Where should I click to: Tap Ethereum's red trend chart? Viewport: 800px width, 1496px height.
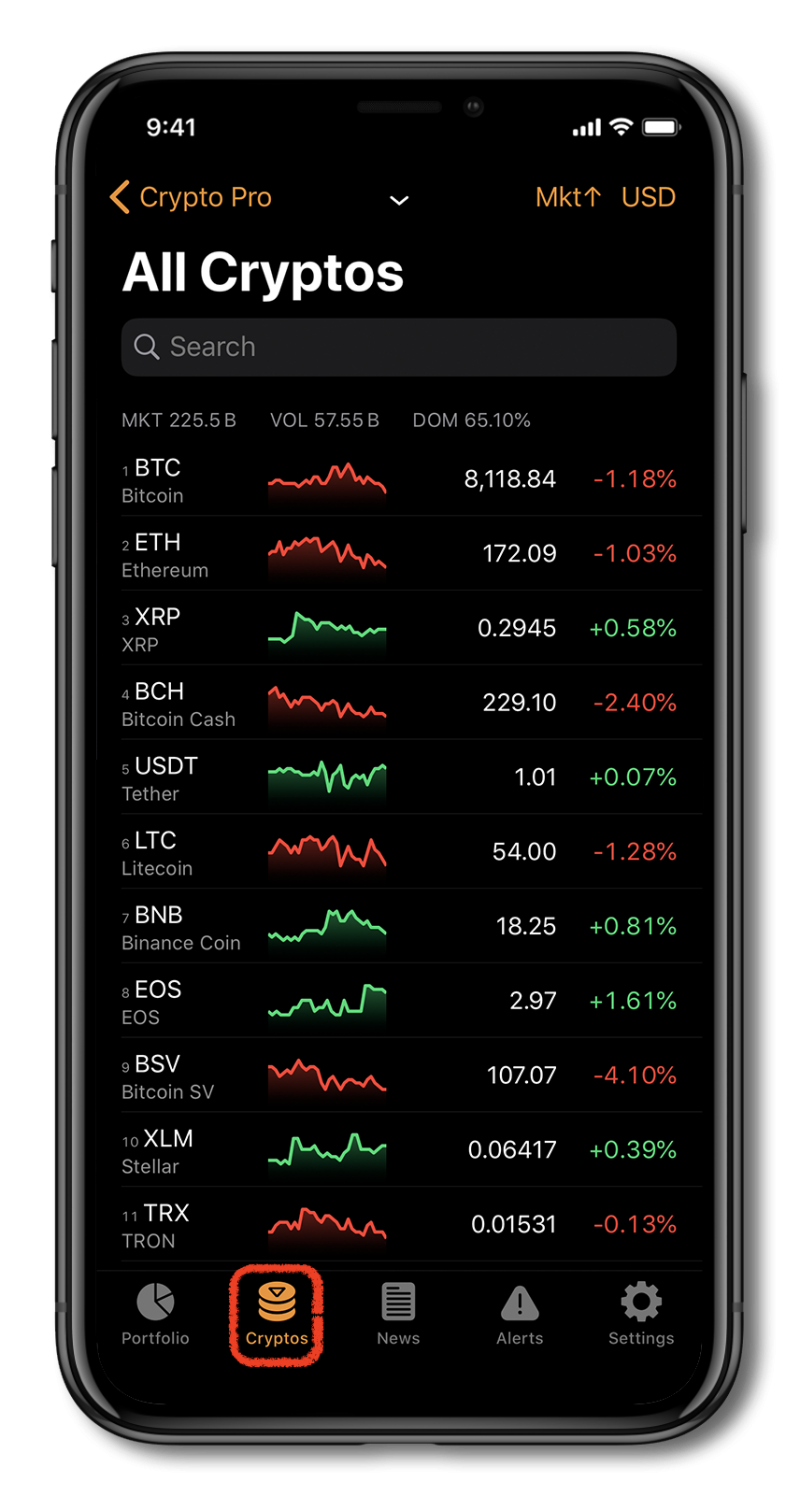pyautogui.click(x=327, y=553)
